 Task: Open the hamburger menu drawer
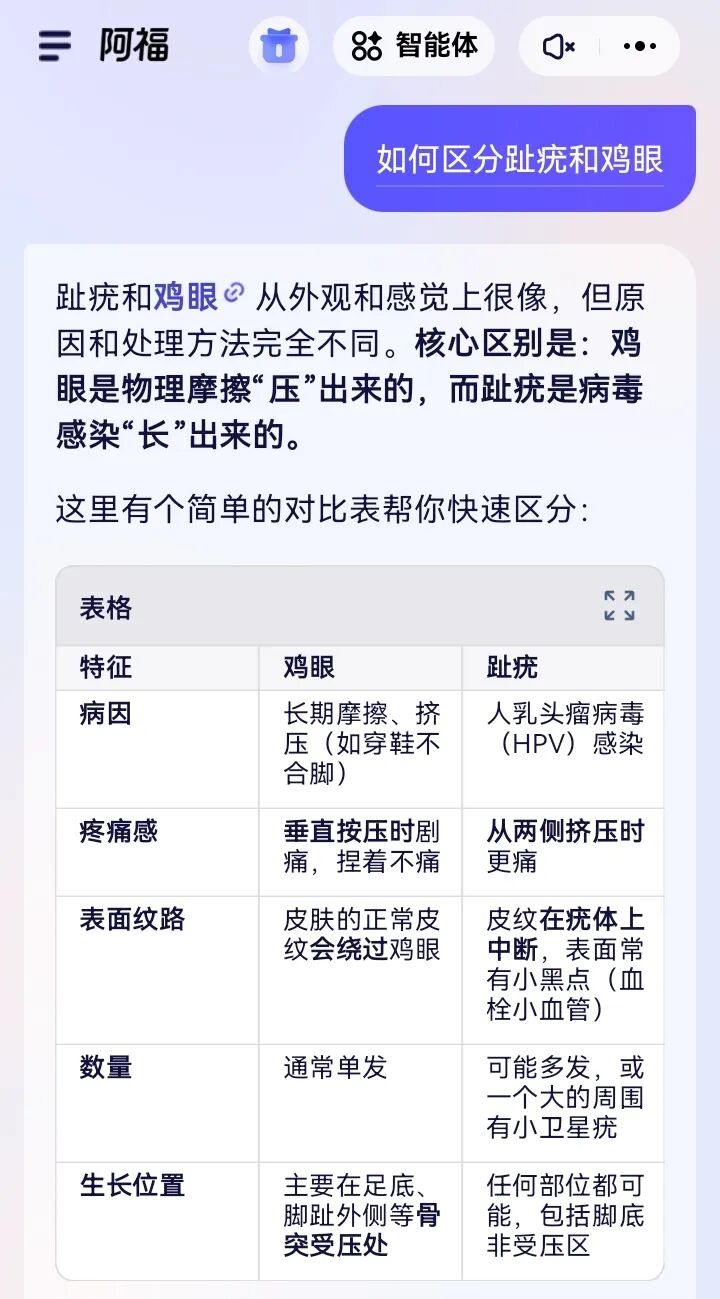[54, 46]
